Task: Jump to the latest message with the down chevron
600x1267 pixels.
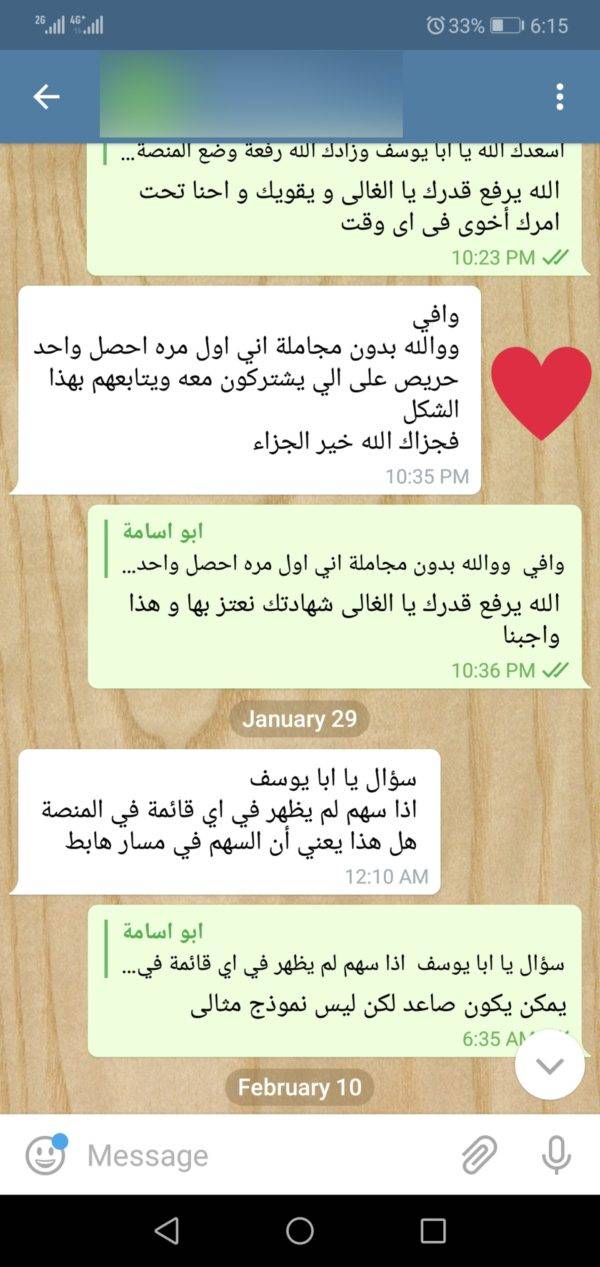Action: (549, 1065)
